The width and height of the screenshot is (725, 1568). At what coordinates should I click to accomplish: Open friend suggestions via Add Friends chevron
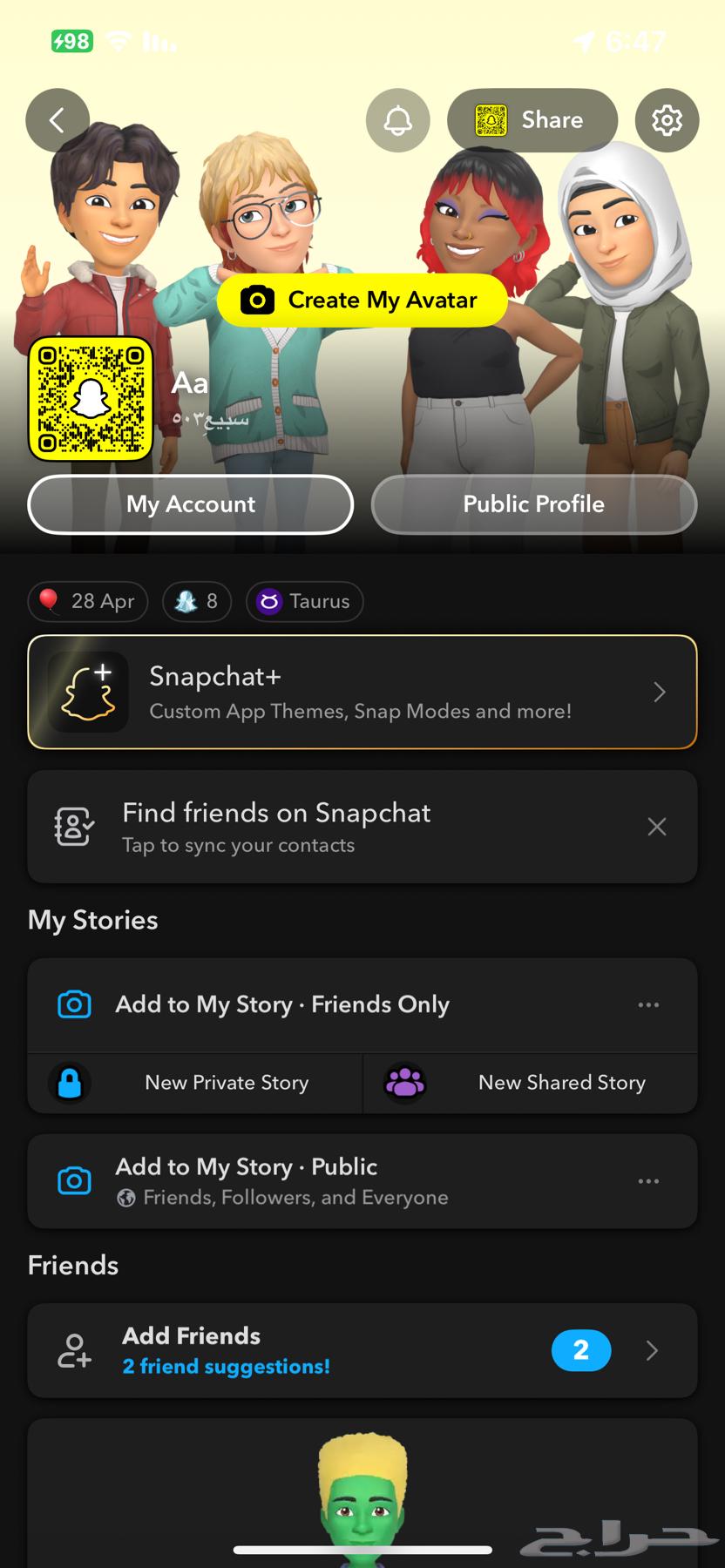[x=651, y=1349]
